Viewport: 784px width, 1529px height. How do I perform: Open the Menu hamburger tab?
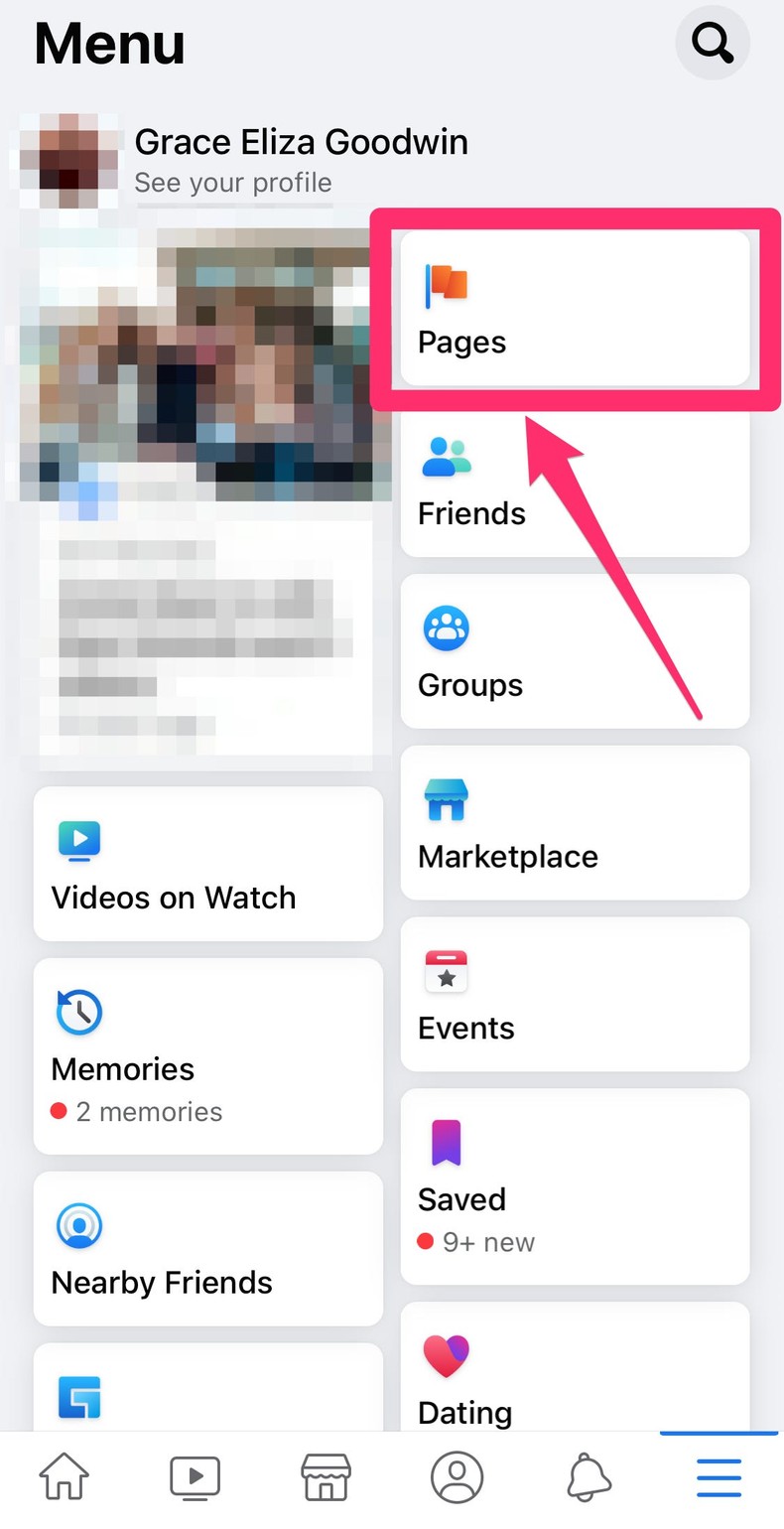click(719, 1476)
